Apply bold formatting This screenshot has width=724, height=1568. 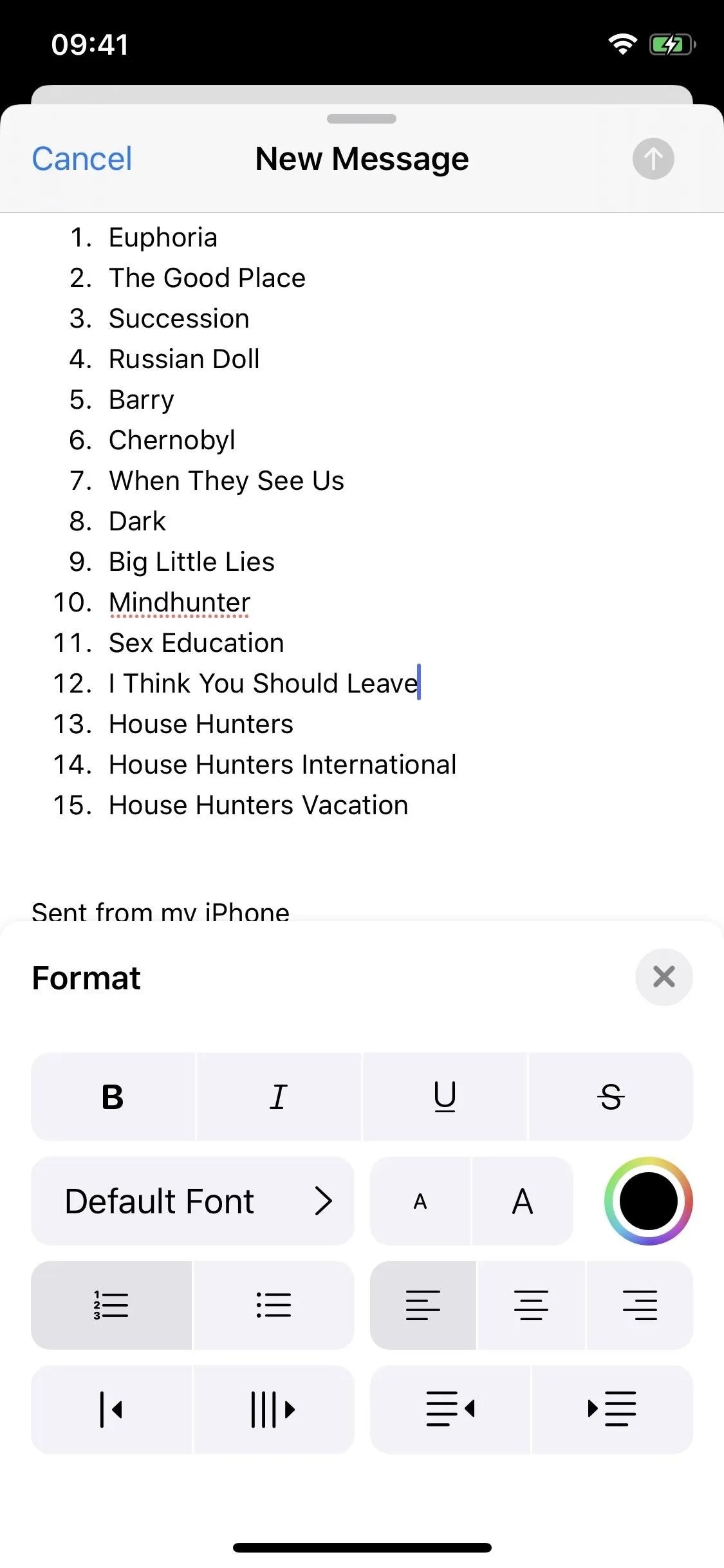pyautogui.click(x=113, y=1097)
